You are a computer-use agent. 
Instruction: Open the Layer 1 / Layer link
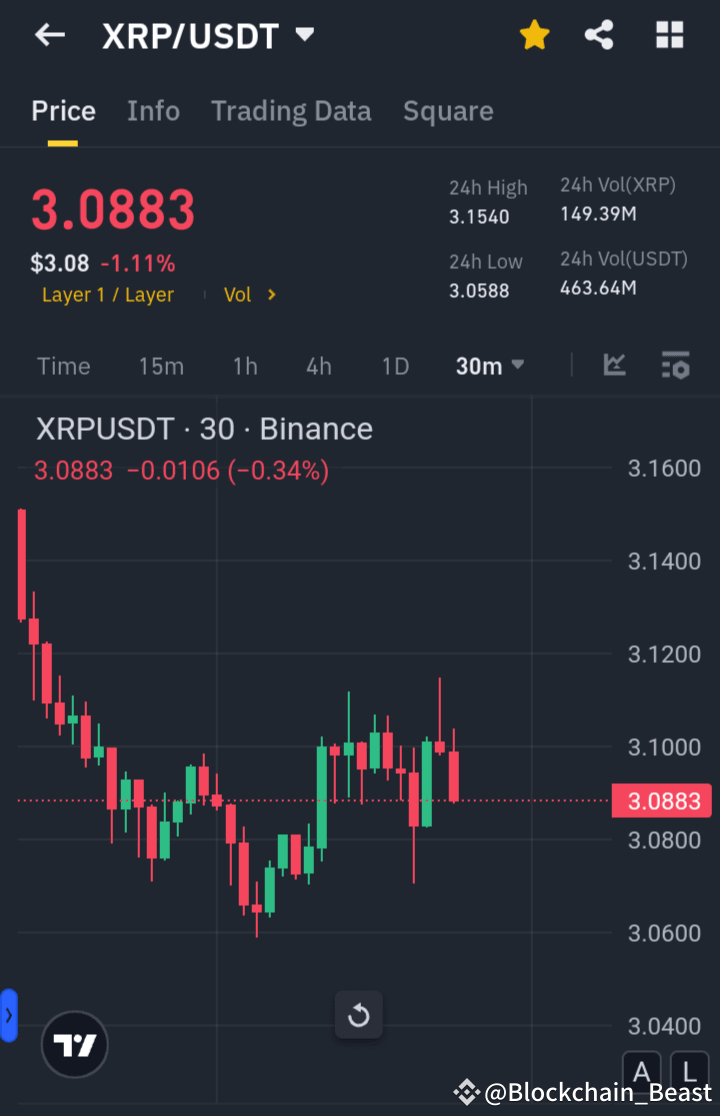(x=107, y=294)
